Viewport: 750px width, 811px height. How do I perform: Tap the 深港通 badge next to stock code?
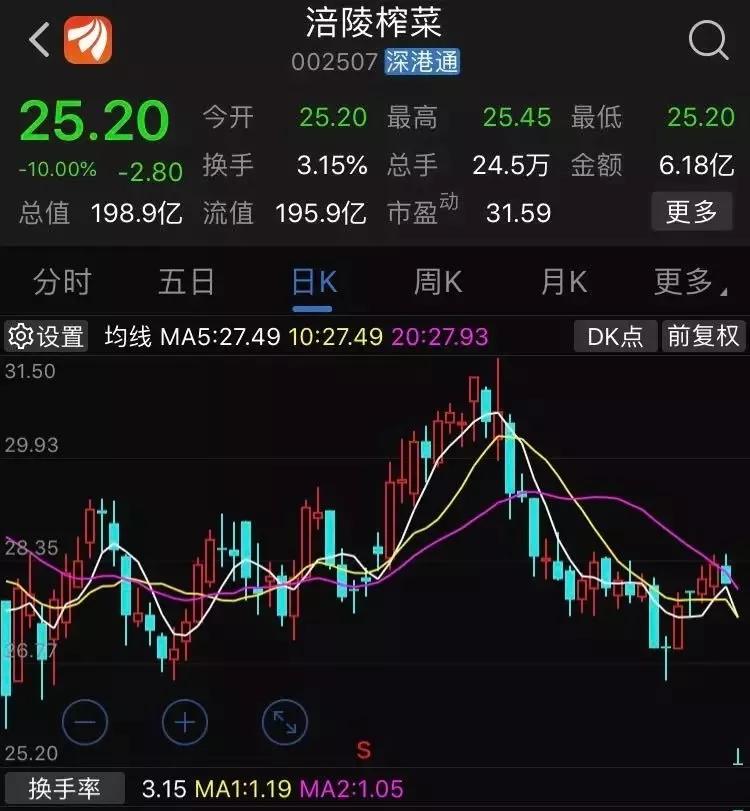(422, 62)
